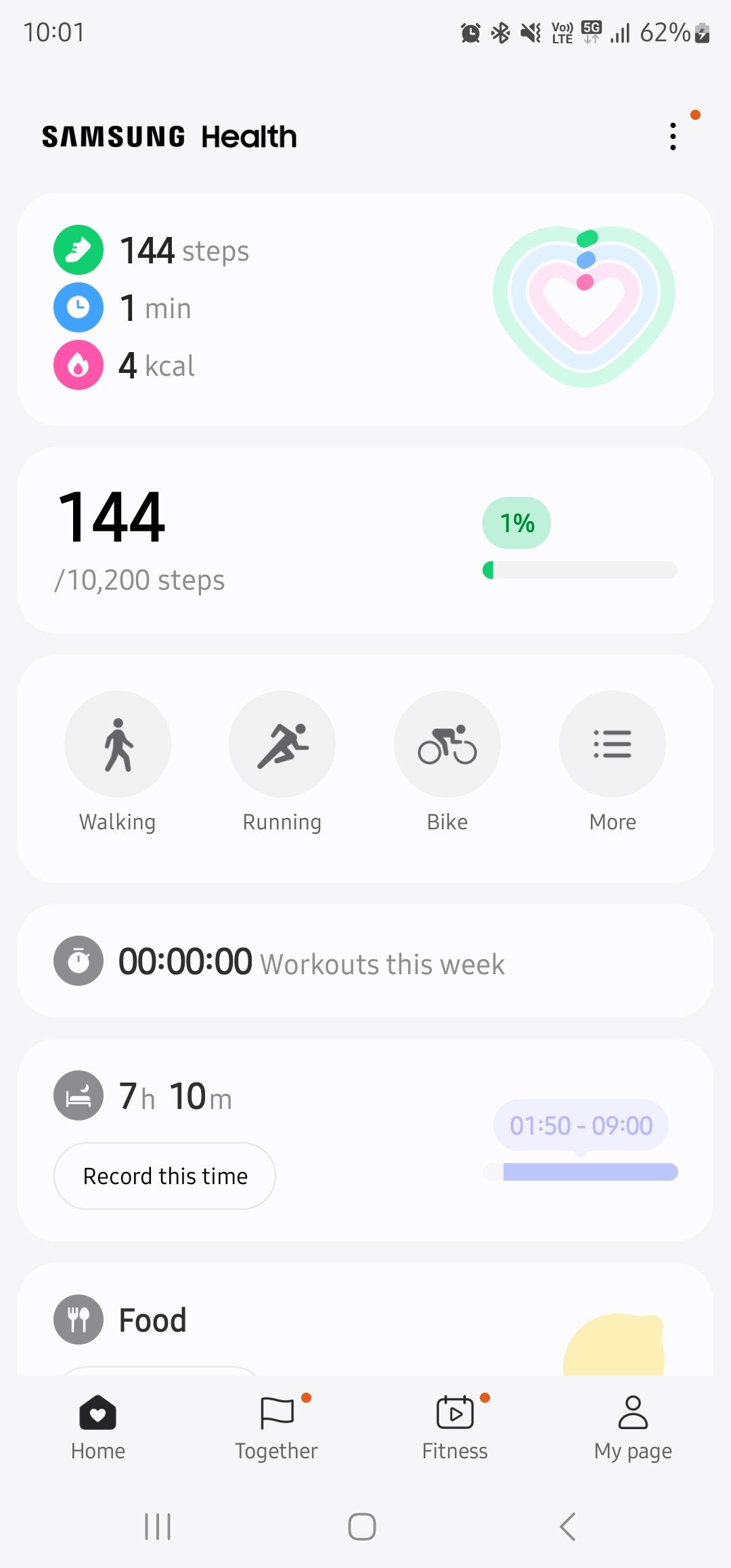Tap the sleep bed icon
Viewport: 731px width, 1568px height.
point(78,1096)
